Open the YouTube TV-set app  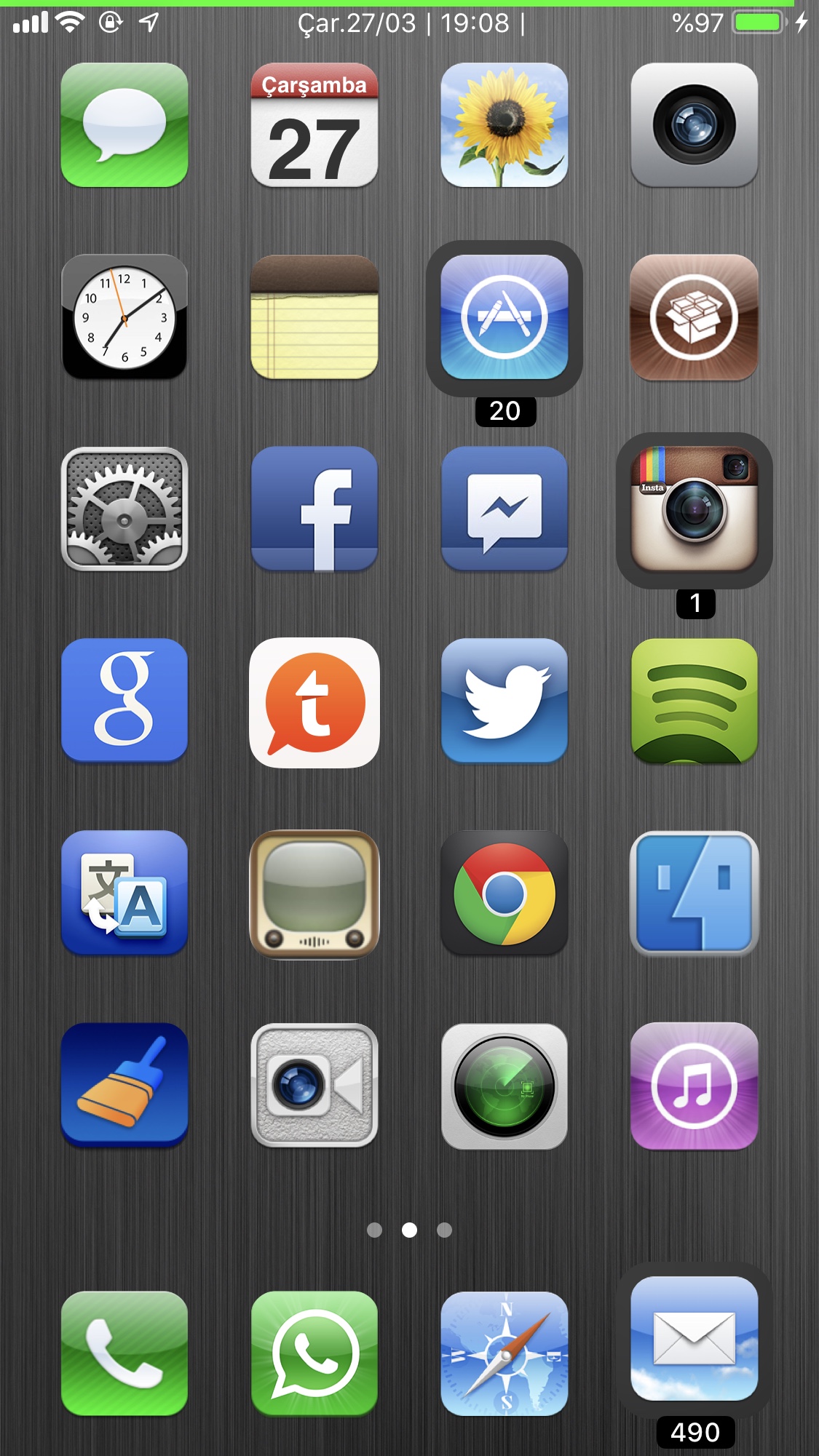(314, 894)
